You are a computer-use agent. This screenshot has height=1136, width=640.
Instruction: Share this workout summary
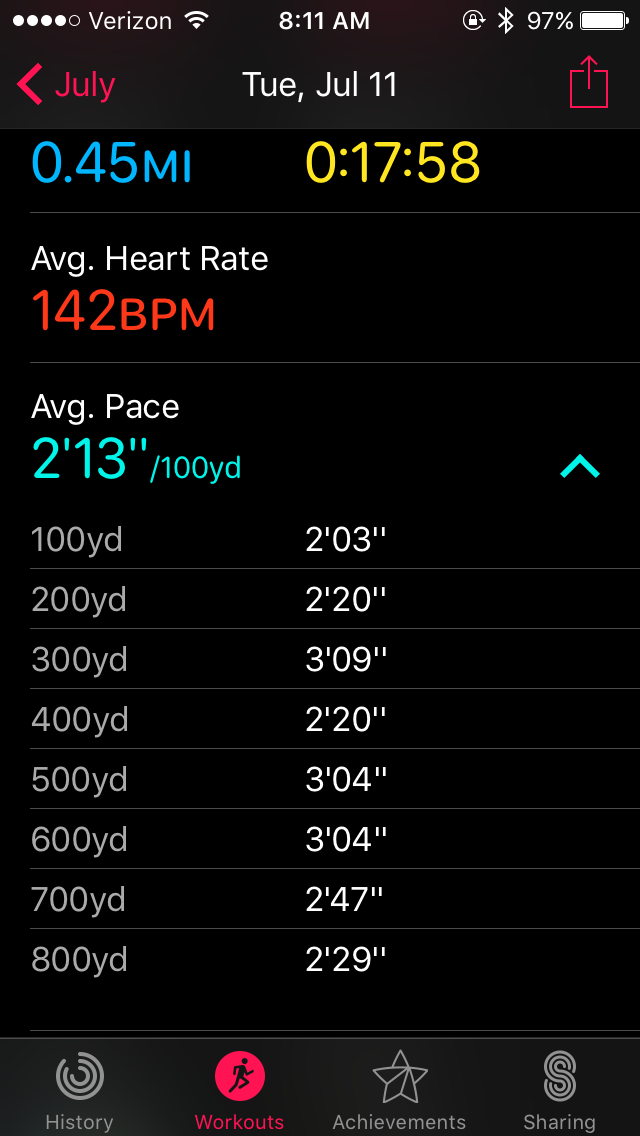point(589,82)
